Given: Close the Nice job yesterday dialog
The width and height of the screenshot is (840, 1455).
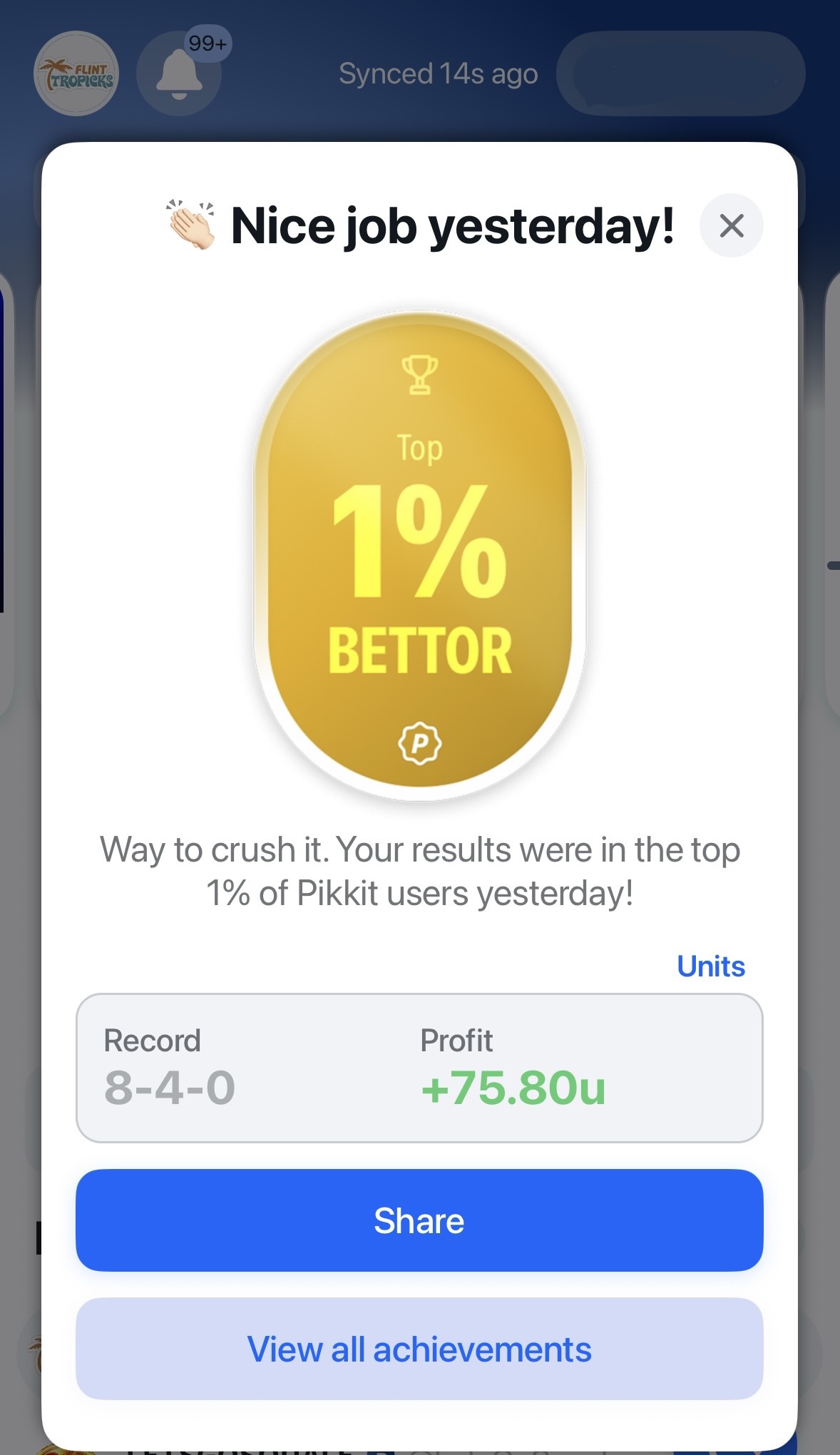Looking at the screenshot, I should click(x=731, y=226).
